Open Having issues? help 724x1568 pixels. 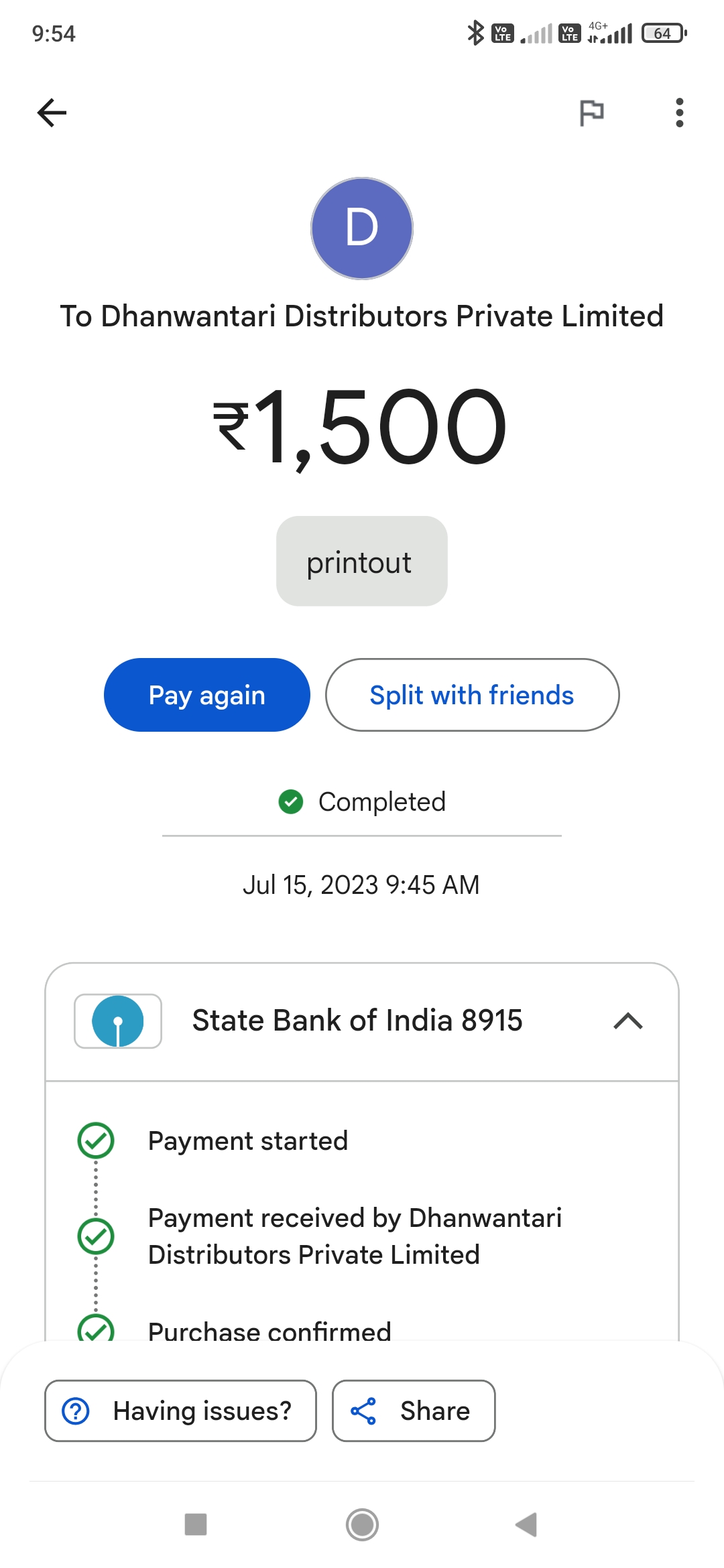[180, 1411]
